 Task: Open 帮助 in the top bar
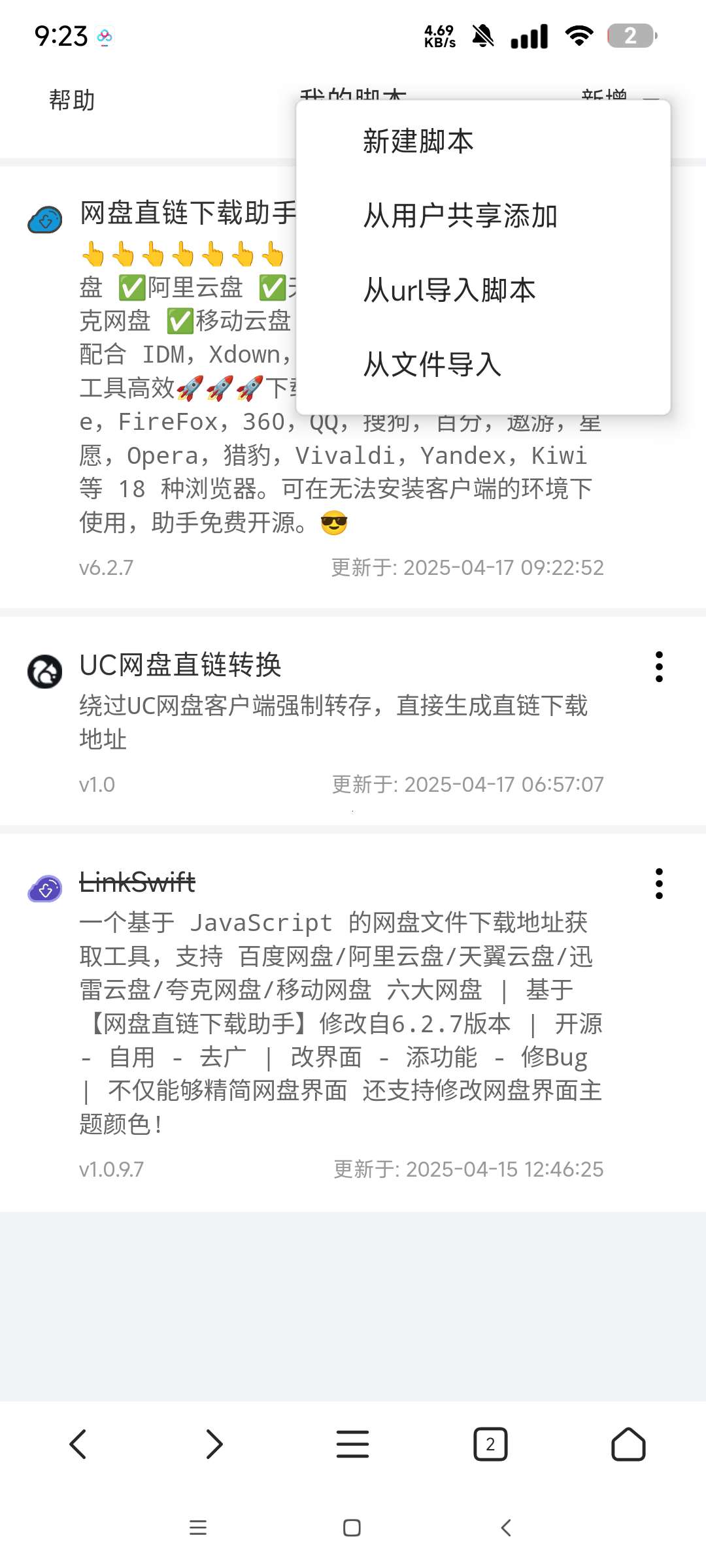tap(72, 100)
